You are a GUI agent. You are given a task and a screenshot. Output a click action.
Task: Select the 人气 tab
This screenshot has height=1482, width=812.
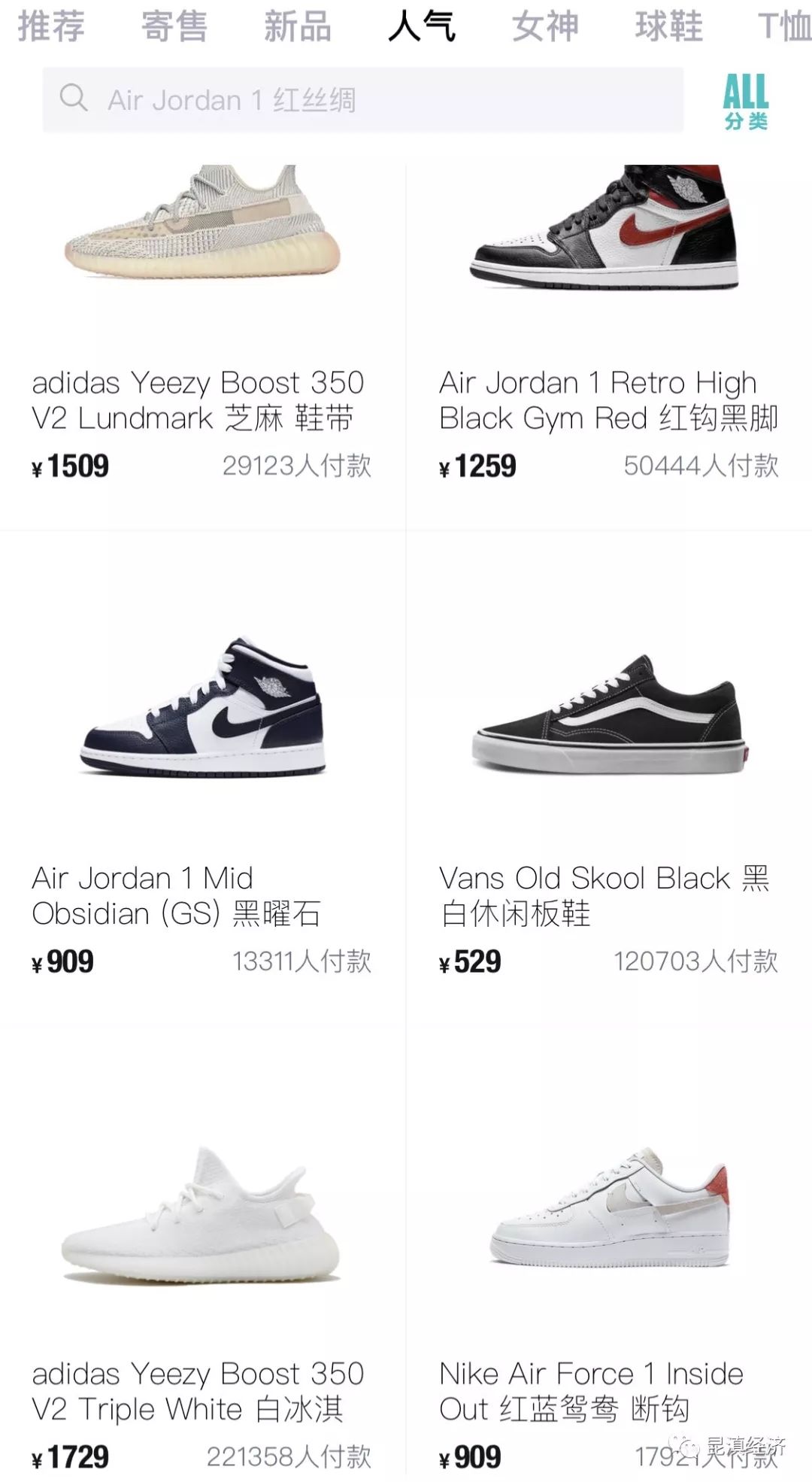point(421,26)
